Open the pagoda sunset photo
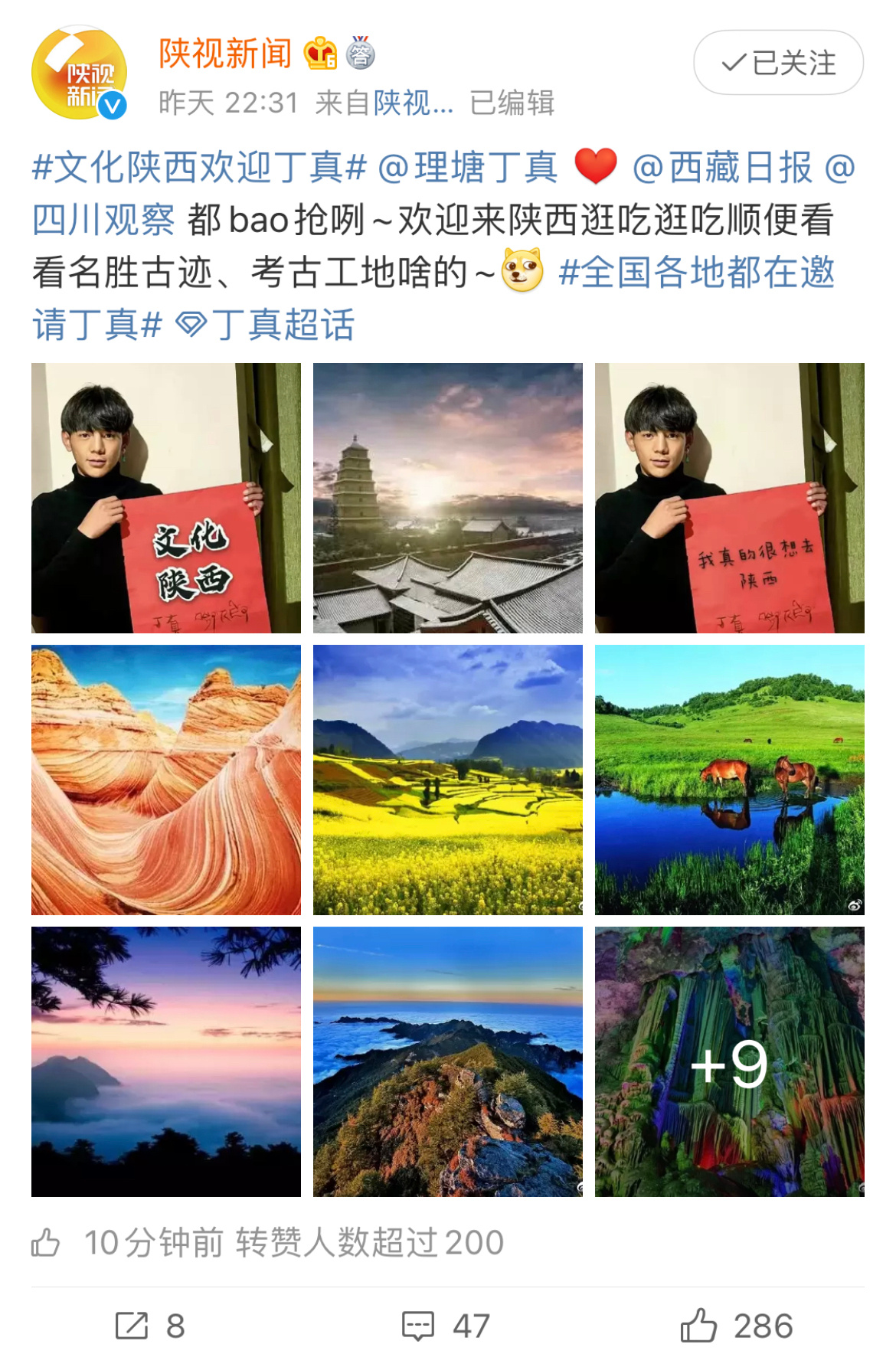Viewport: 896px width, 1367px height. (x=448, y=498)
